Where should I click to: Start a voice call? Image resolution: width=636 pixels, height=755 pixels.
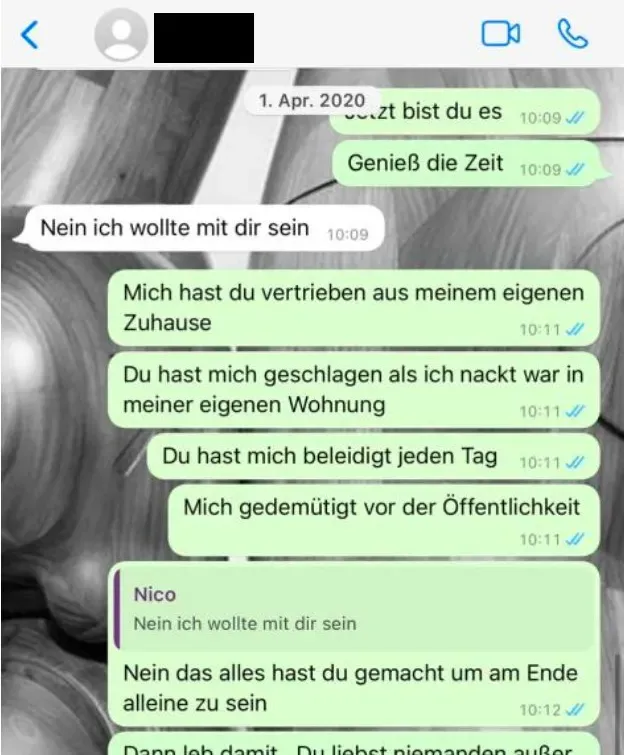(x=572, y=34)
